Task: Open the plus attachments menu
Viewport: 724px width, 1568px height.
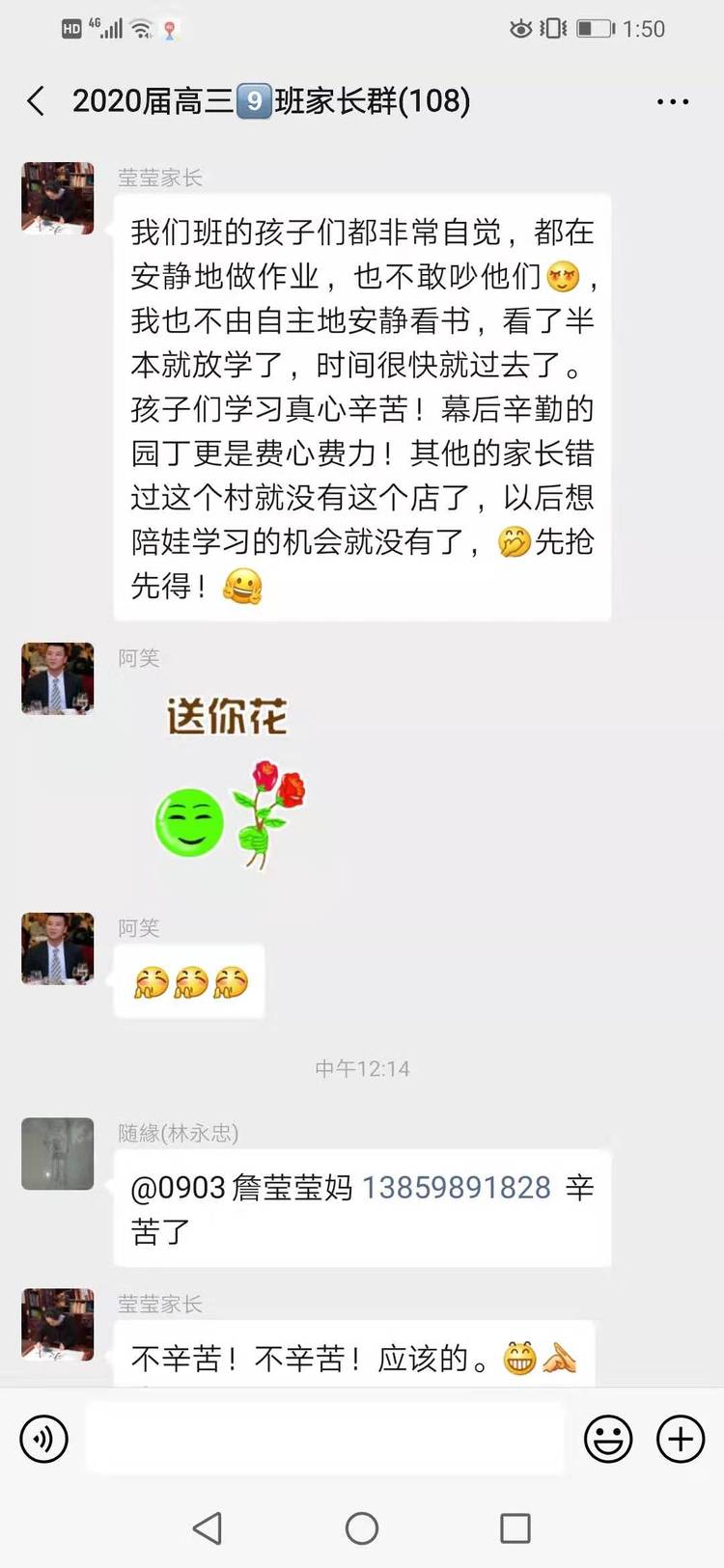Action: click(x=681, y=1439)
